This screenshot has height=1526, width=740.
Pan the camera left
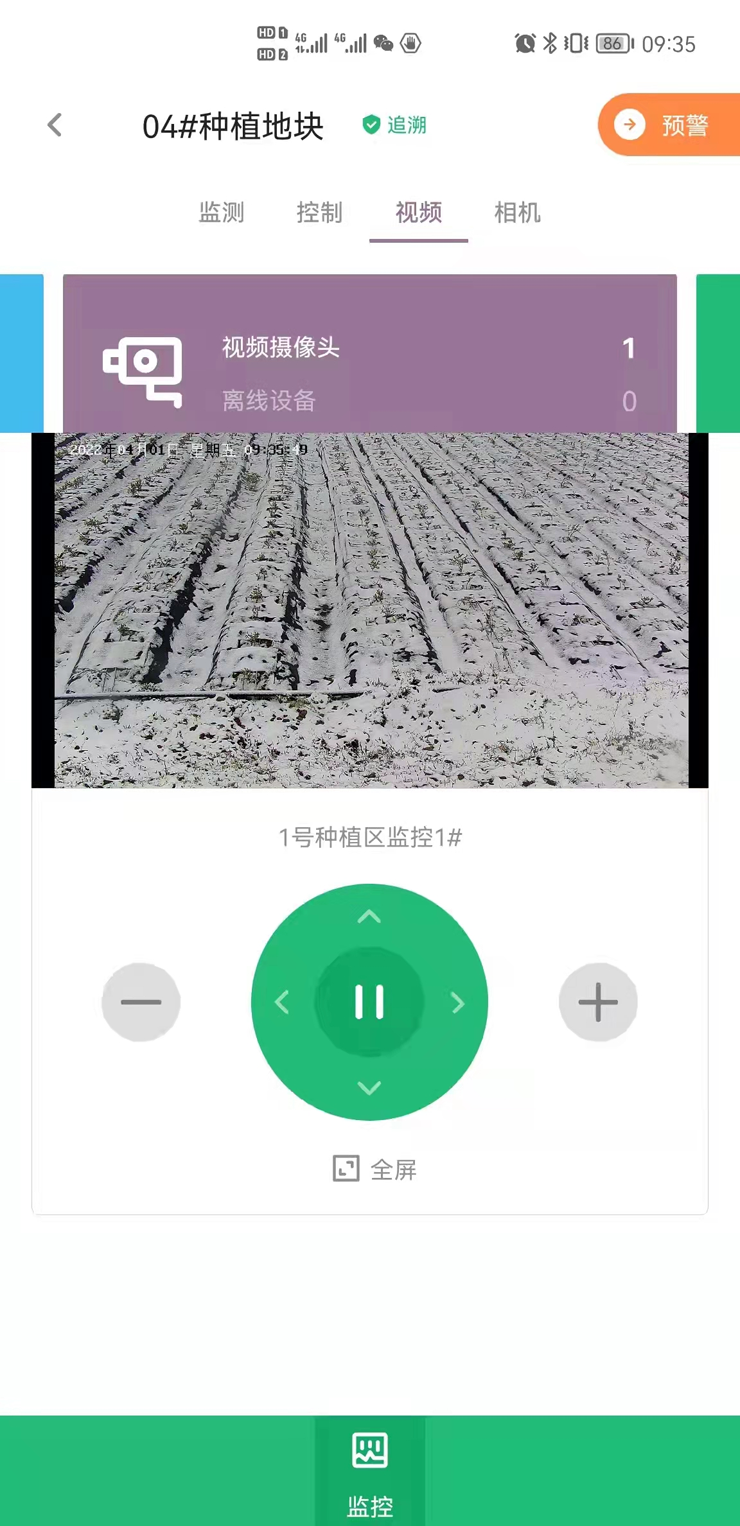(282, 1002)
